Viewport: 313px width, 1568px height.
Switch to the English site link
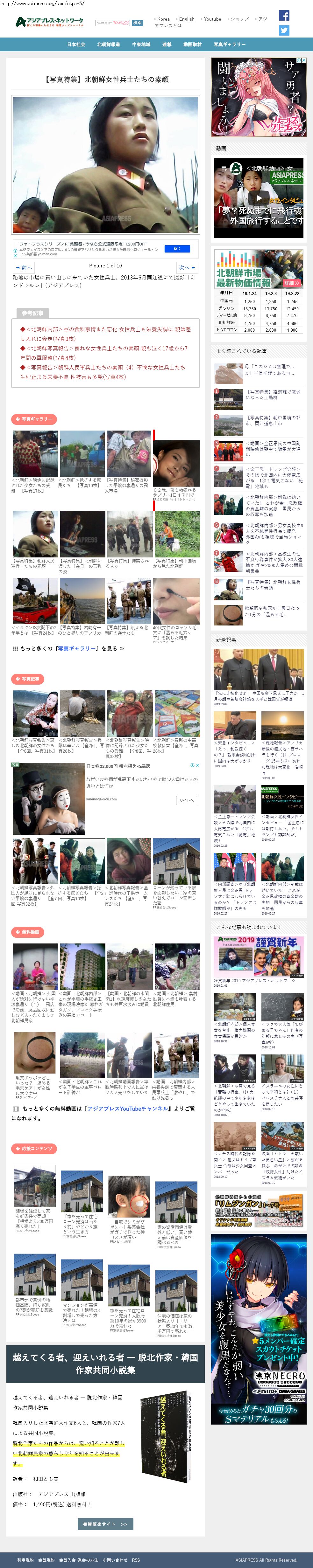(x=186, y=19)
